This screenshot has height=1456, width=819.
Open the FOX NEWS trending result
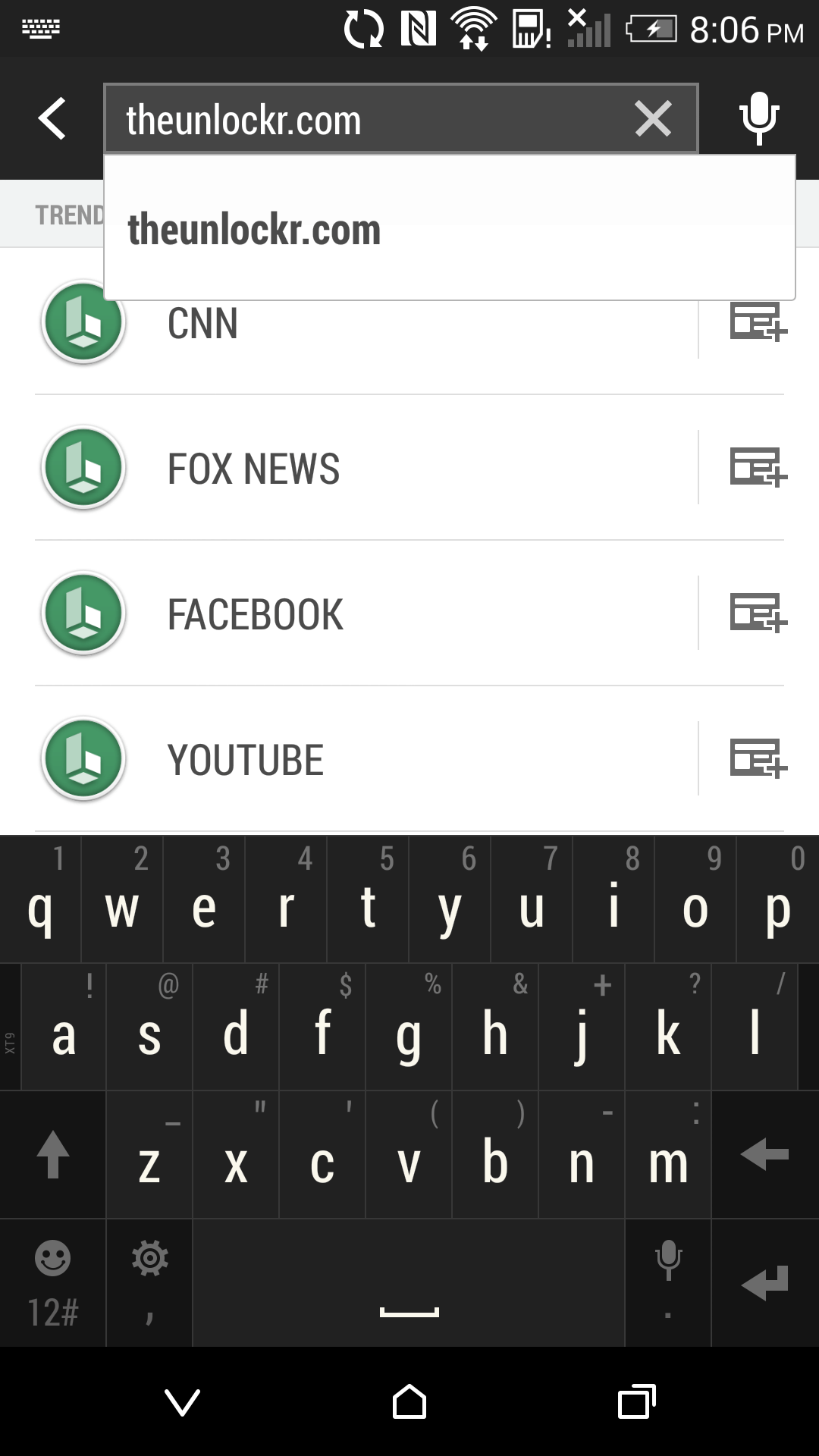click(x=364, y=468)
